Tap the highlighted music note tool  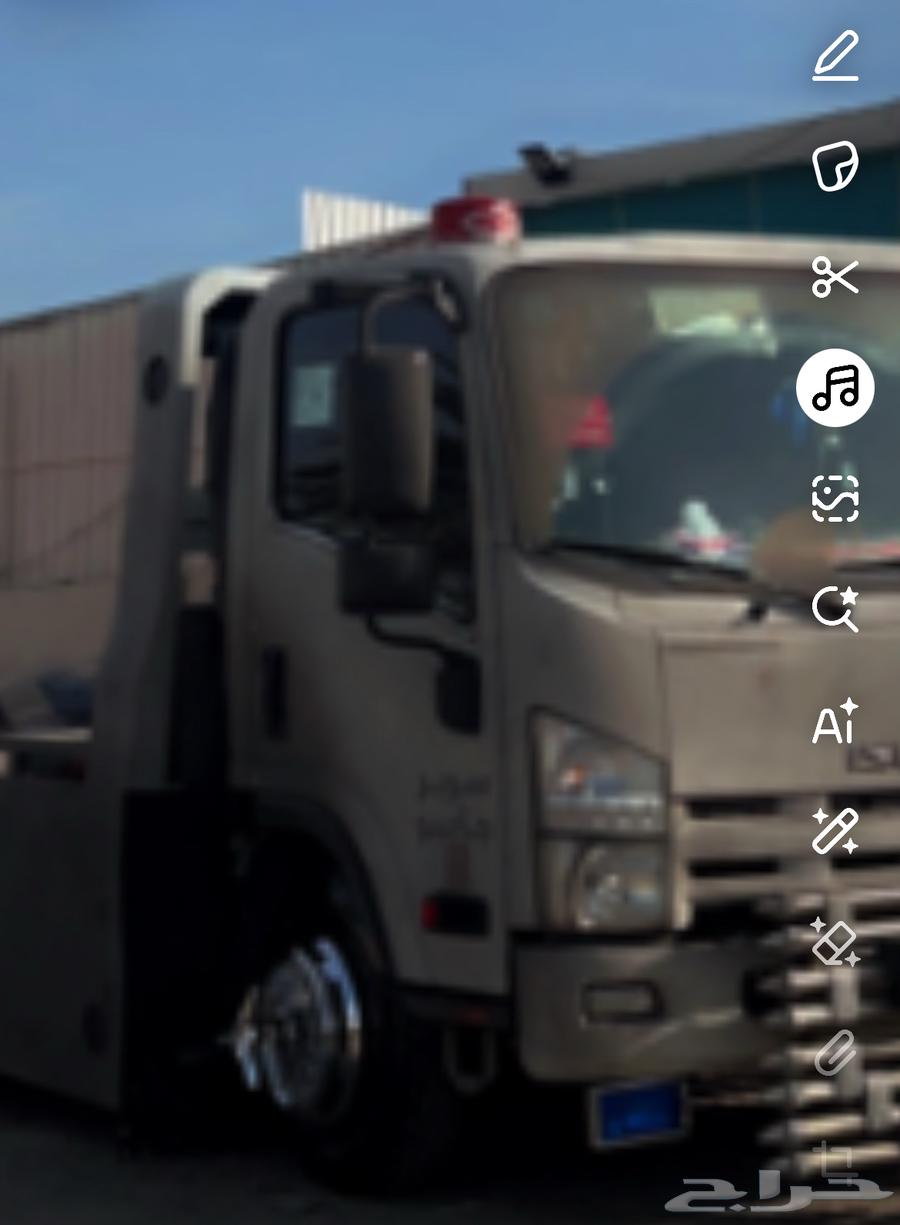point(835,388)
